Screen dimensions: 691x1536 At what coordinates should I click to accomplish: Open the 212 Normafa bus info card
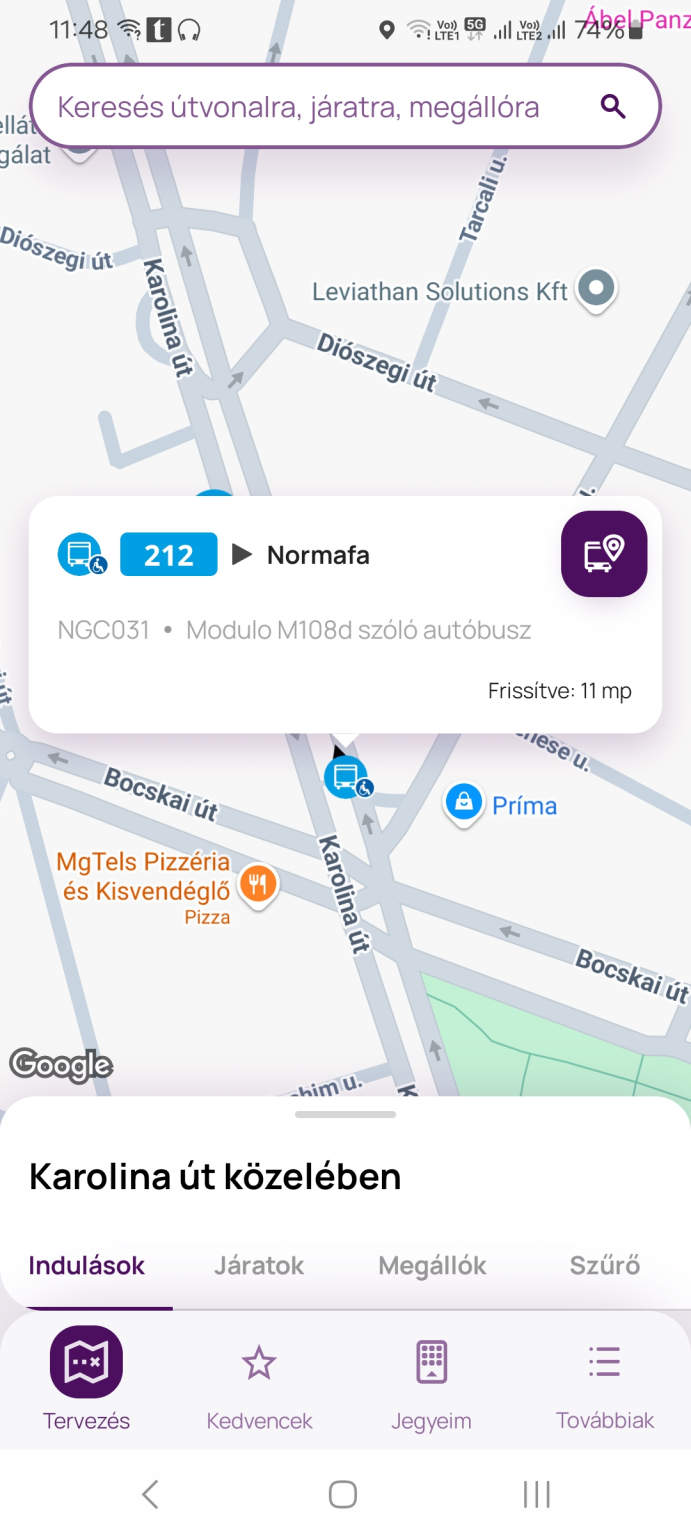[x=345, y=614]
